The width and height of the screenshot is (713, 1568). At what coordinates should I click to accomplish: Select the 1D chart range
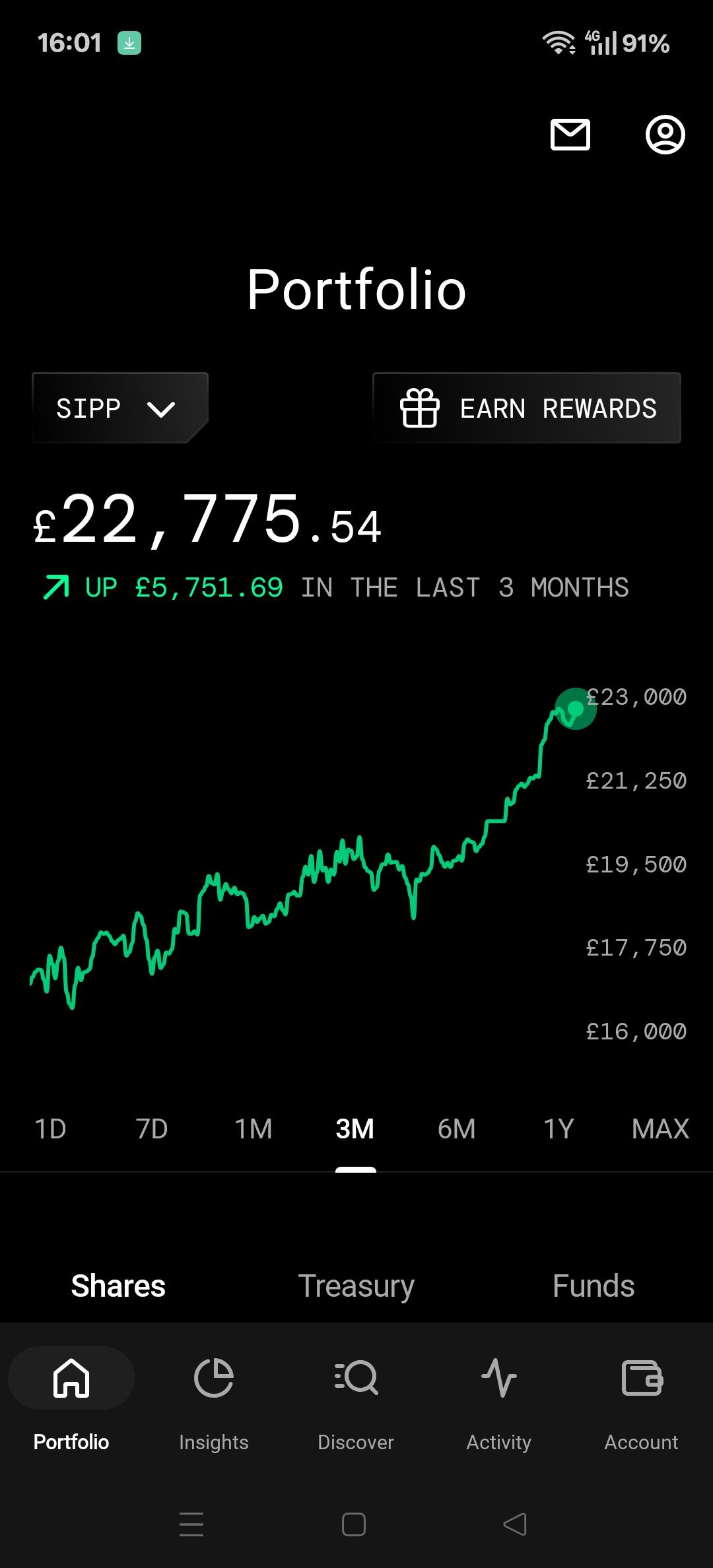[50, 1128]
